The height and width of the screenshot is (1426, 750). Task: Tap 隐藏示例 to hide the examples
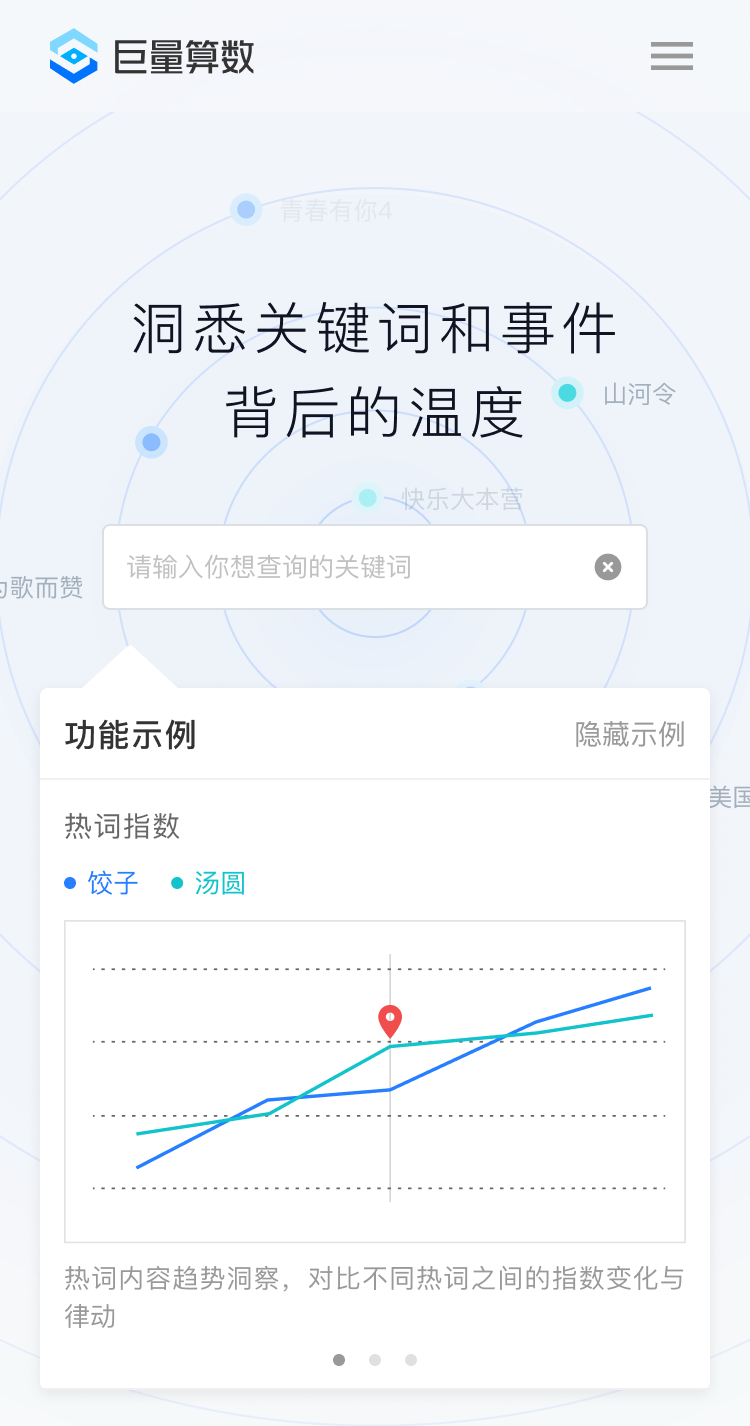[629, 734]
